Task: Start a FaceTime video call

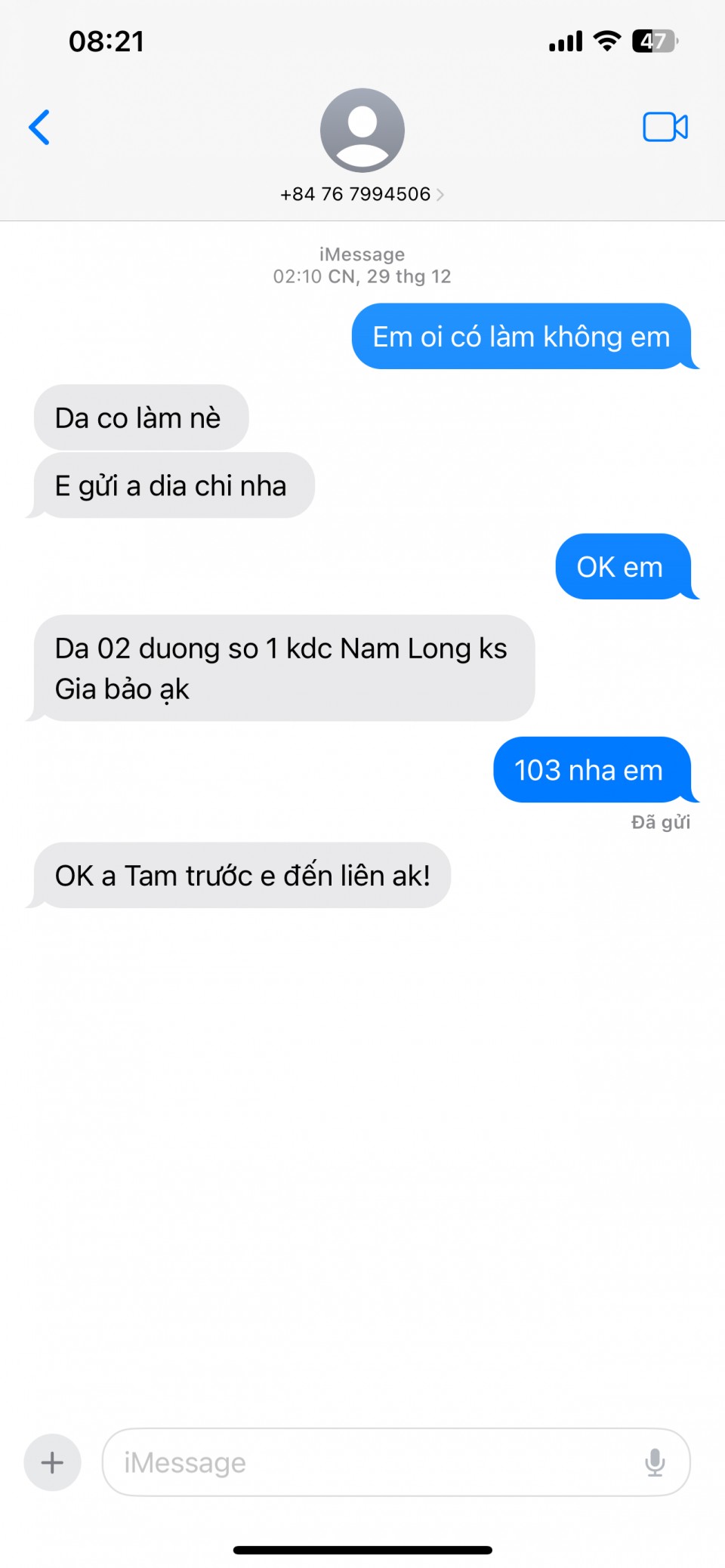Action: [x=665, y=127]
